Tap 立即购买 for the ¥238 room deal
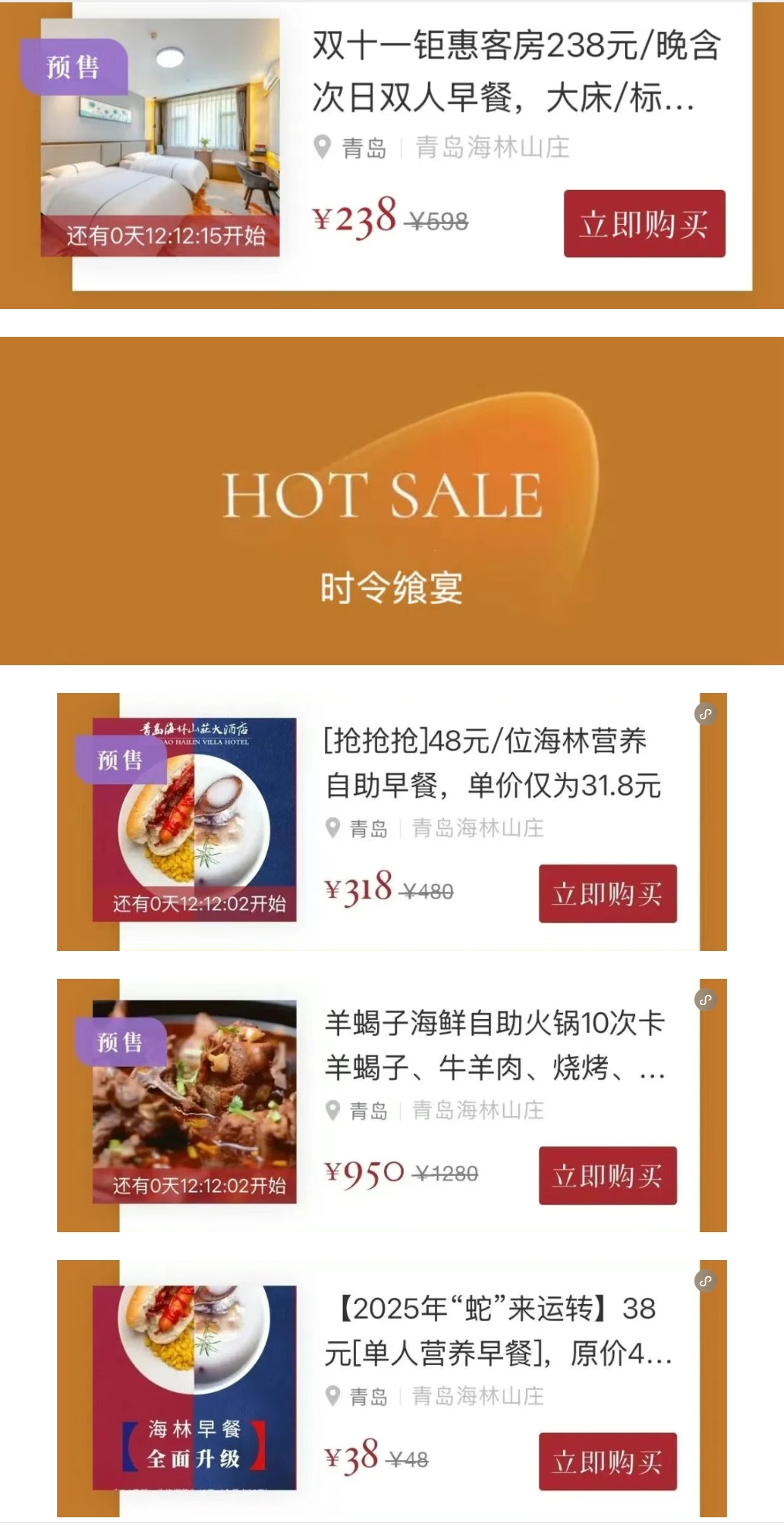This screenshot has height=1525, width=784. (644, 224)
